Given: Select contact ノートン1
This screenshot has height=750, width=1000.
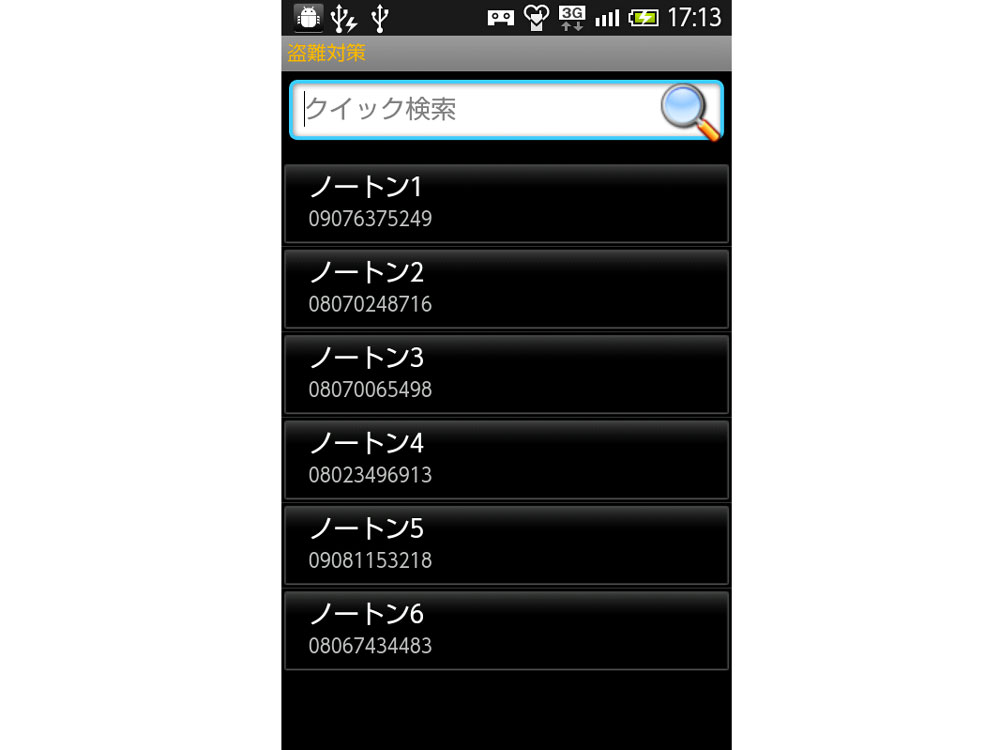Looking at the screenshot, I should click(x=506, y=204).
